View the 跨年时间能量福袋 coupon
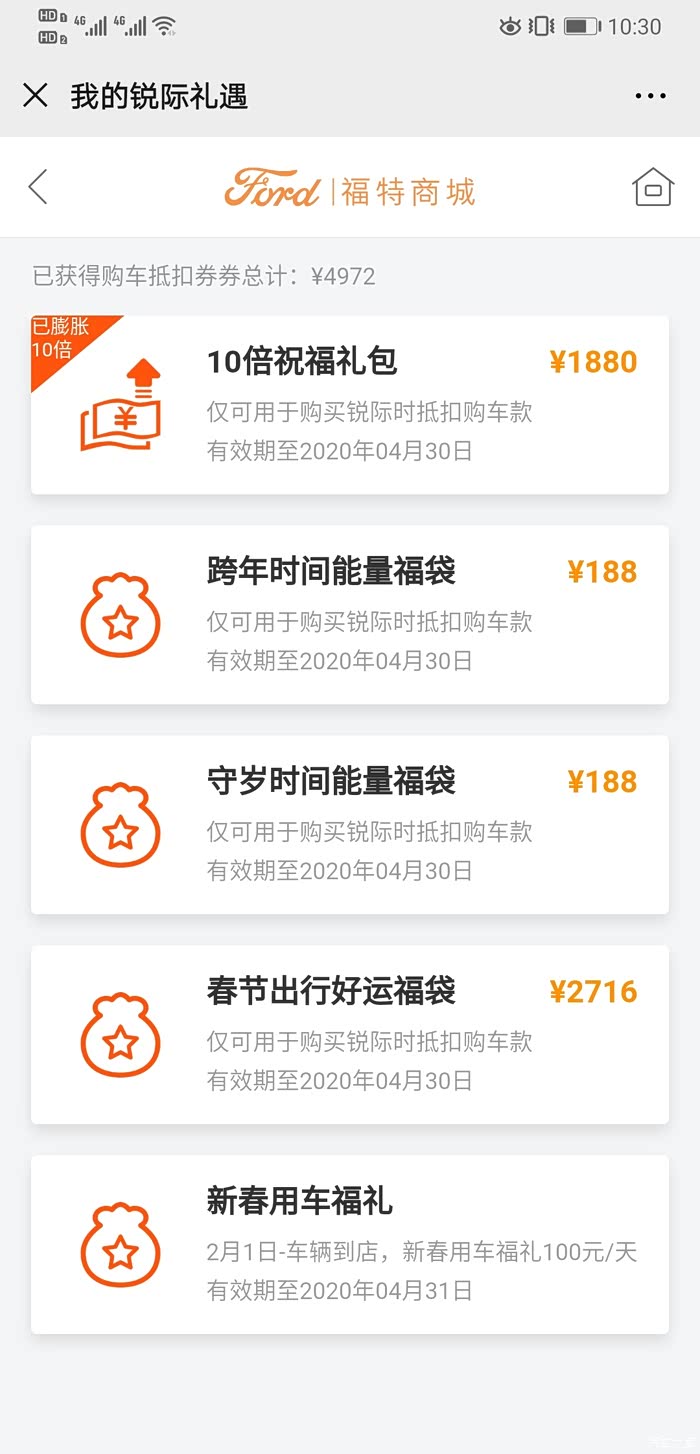700x1454 pixels. 349,615
